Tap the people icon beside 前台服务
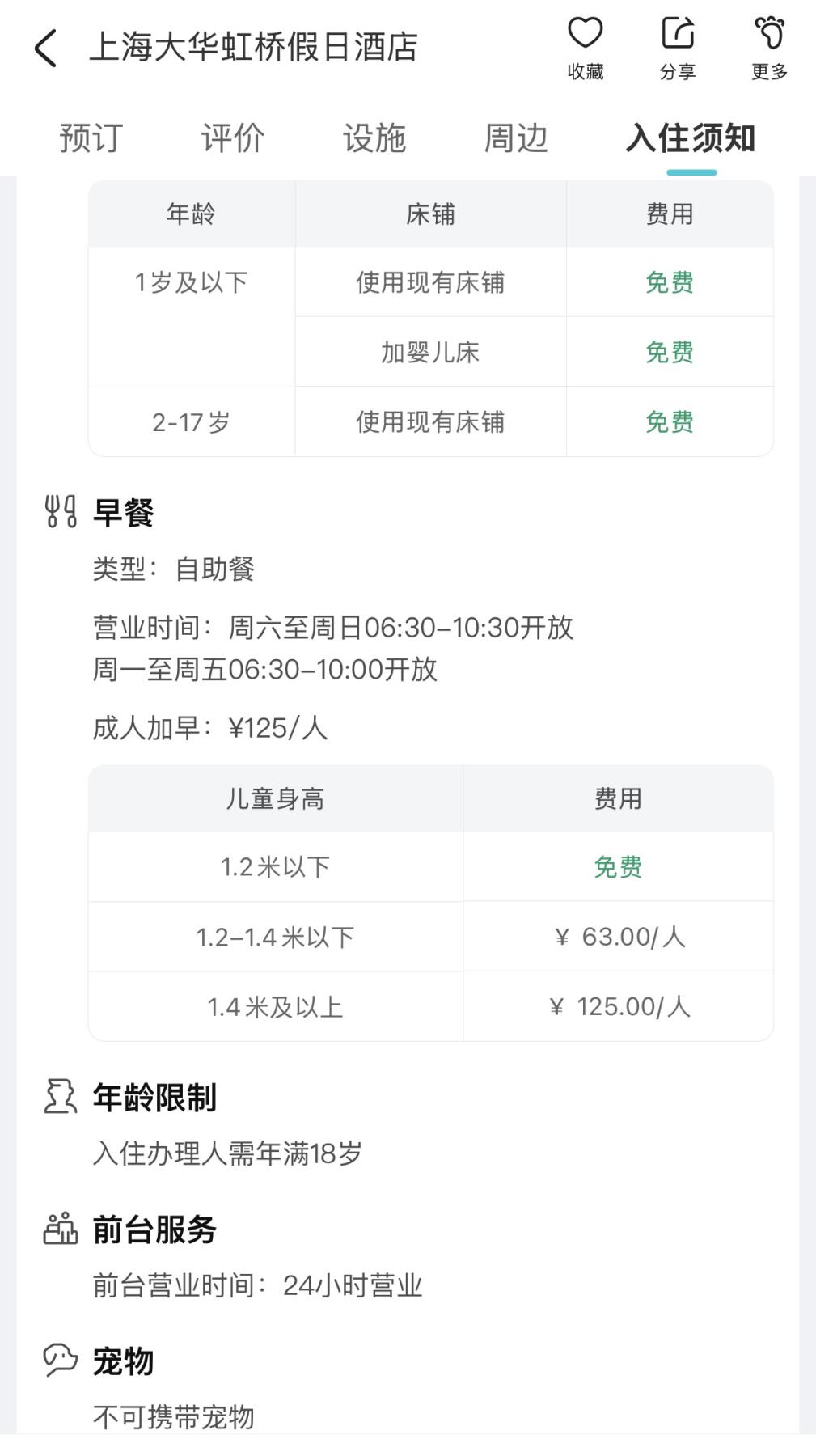 60,1230
